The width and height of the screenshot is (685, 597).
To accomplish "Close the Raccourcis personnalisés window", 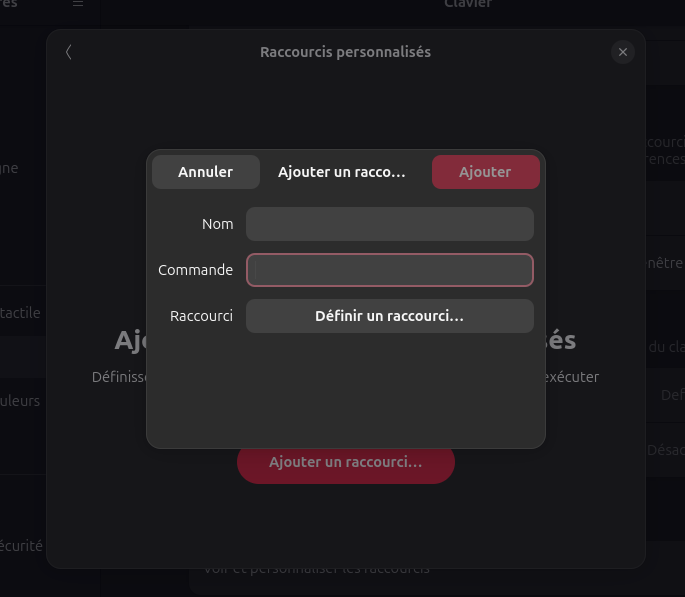I will pos(623,52).
